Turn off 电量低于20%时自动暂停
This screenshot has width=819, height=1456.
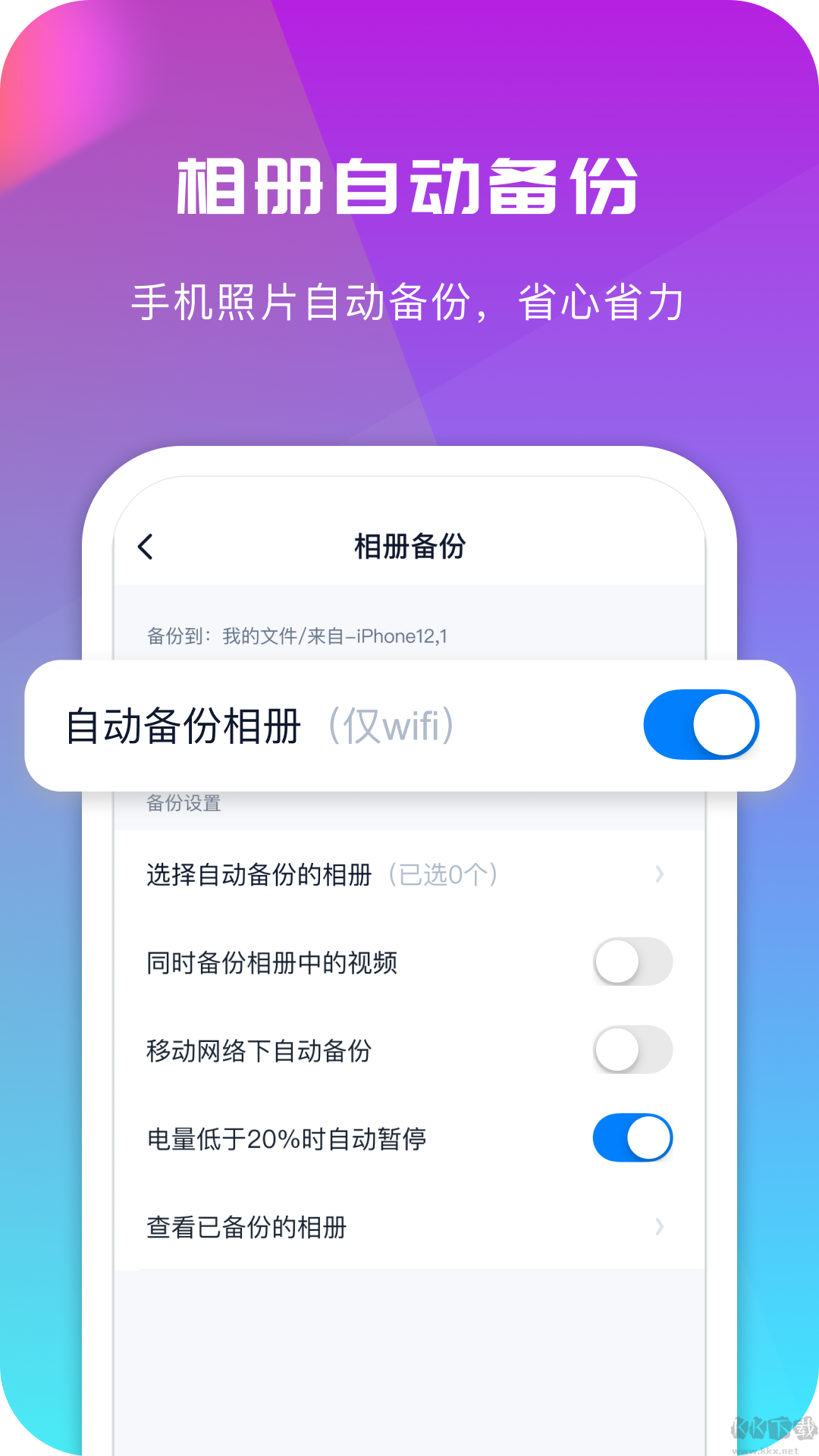633,1138
